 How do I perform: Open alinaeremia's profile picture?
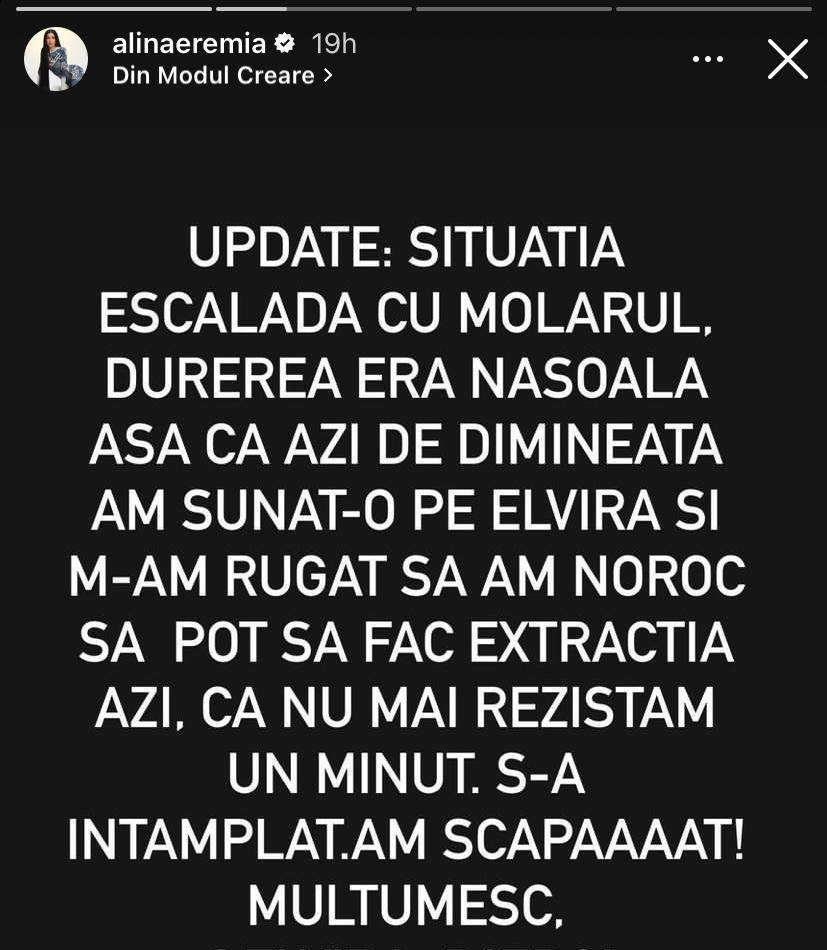56,59
